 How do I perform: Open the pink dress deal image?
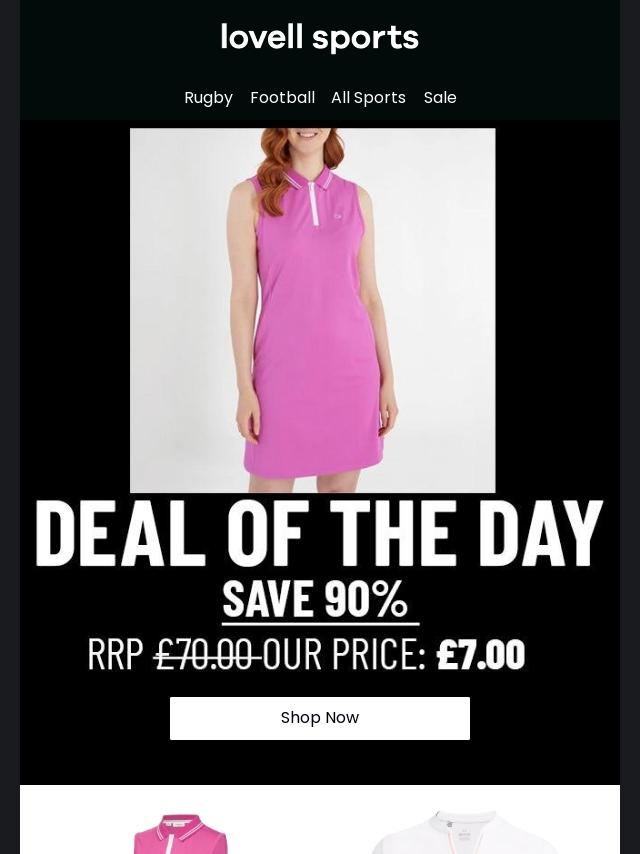(313, 310)
